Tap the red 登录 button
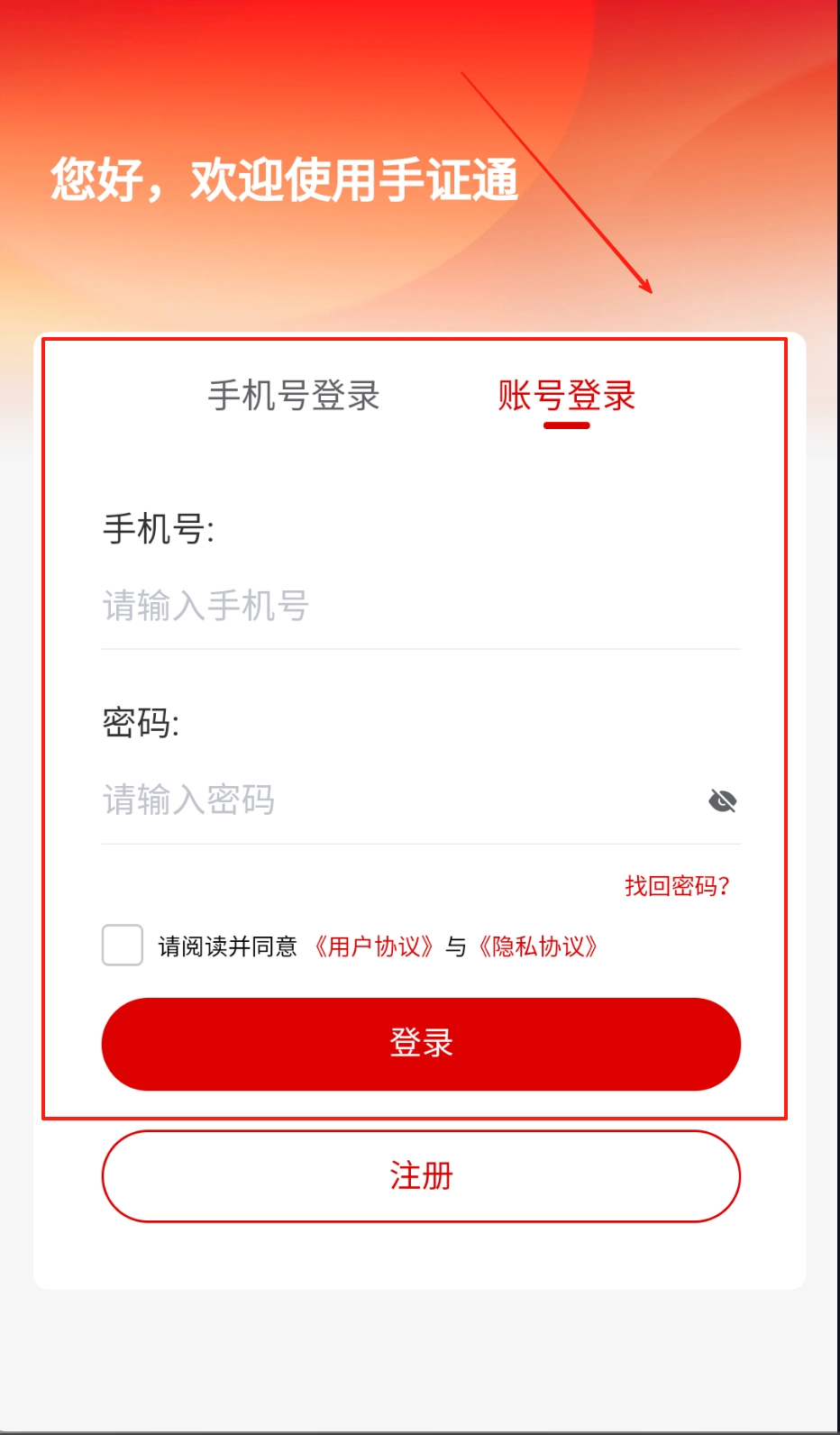The height and width of the screenshot is (1435, 840). pyautogui.click(x=421, y=1044)
